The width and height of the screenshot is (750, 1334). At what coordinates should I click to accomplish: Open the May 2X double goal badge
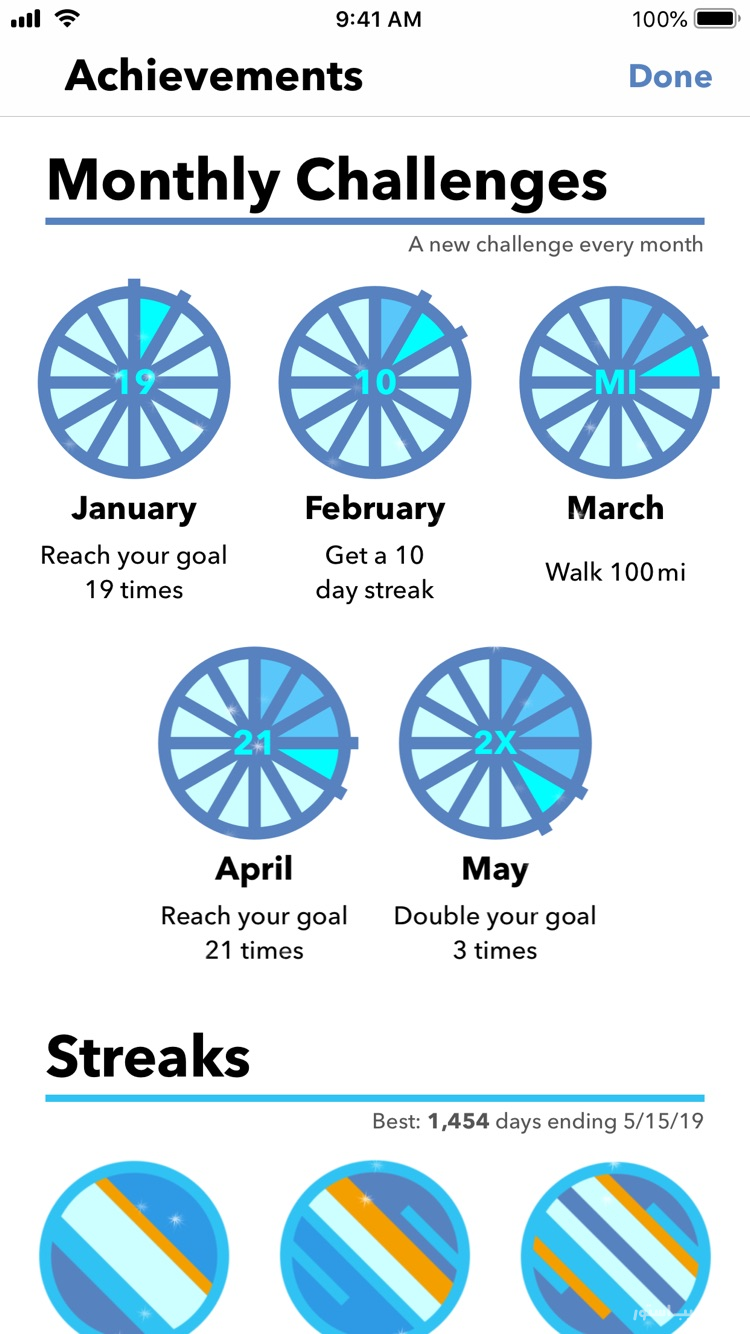[495, 742]
